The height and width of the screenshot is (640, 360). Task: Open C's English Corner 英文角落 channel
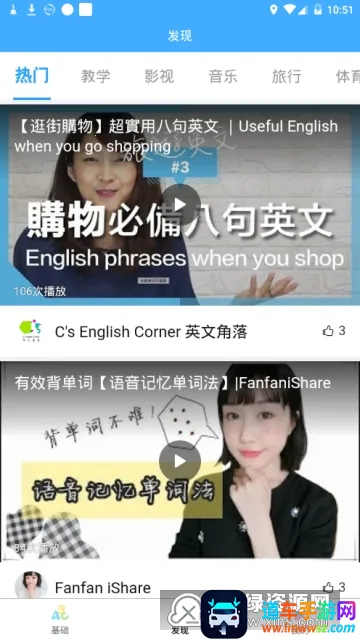151,332
